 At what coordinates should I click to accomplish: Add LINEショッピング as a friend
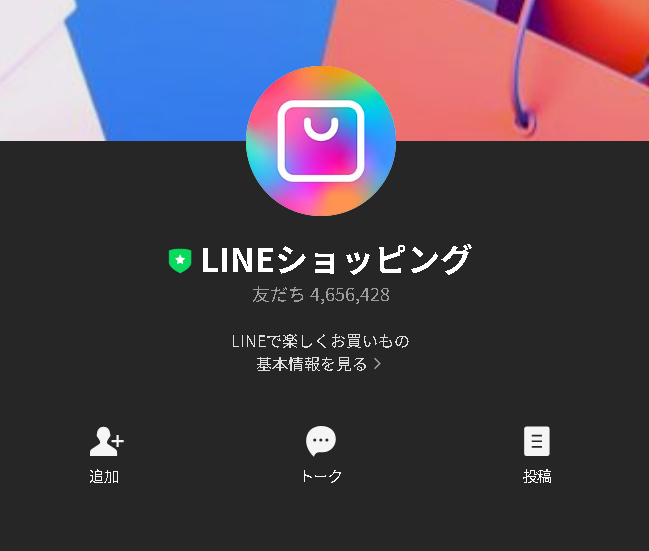tap(105, 453)
